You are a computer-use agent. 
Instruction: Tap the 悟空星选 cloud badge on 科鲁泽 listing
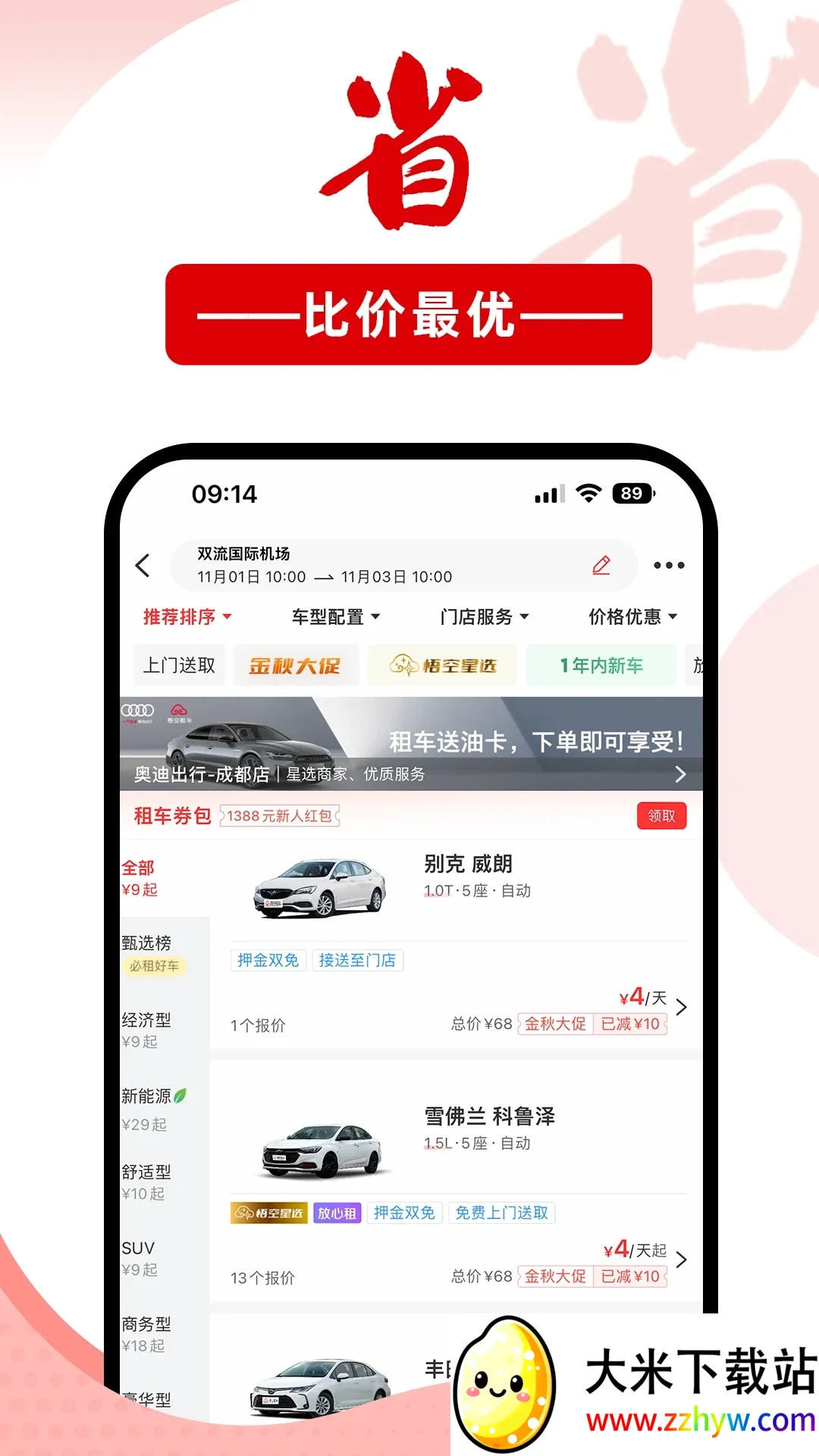tap(269, 1213)
